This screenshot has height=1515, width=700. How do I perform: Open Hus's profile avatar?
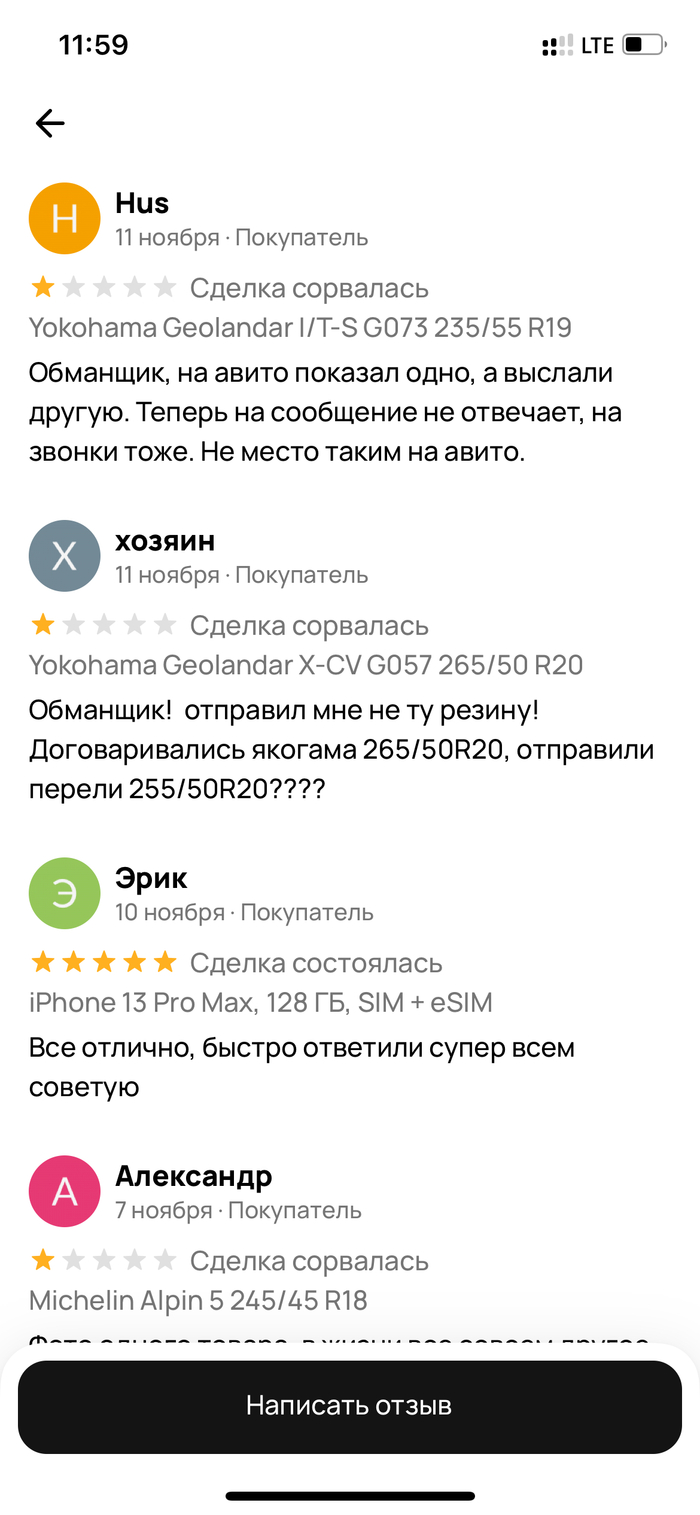coord(65,219)
